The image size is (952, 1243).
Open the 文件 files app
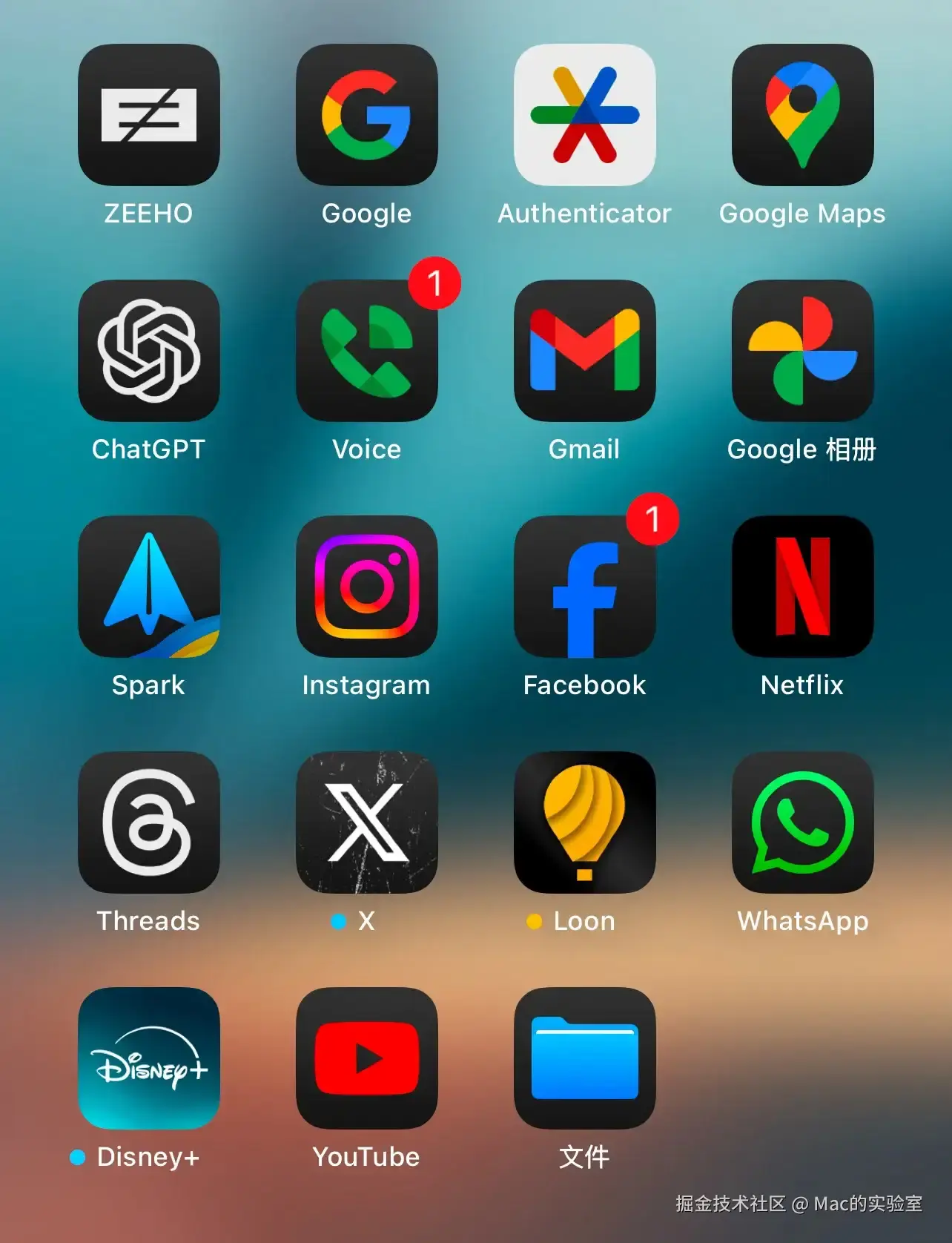pos(584,1058)
